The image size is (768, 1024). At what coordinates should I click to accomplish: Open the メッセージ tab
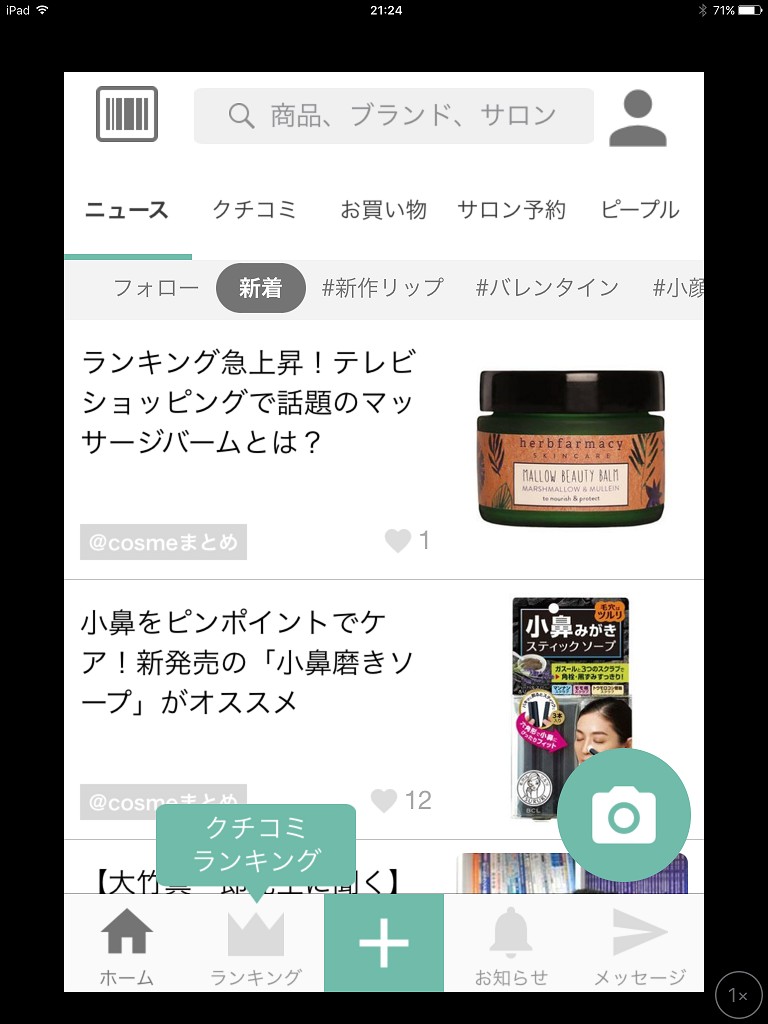pos(640,945)
